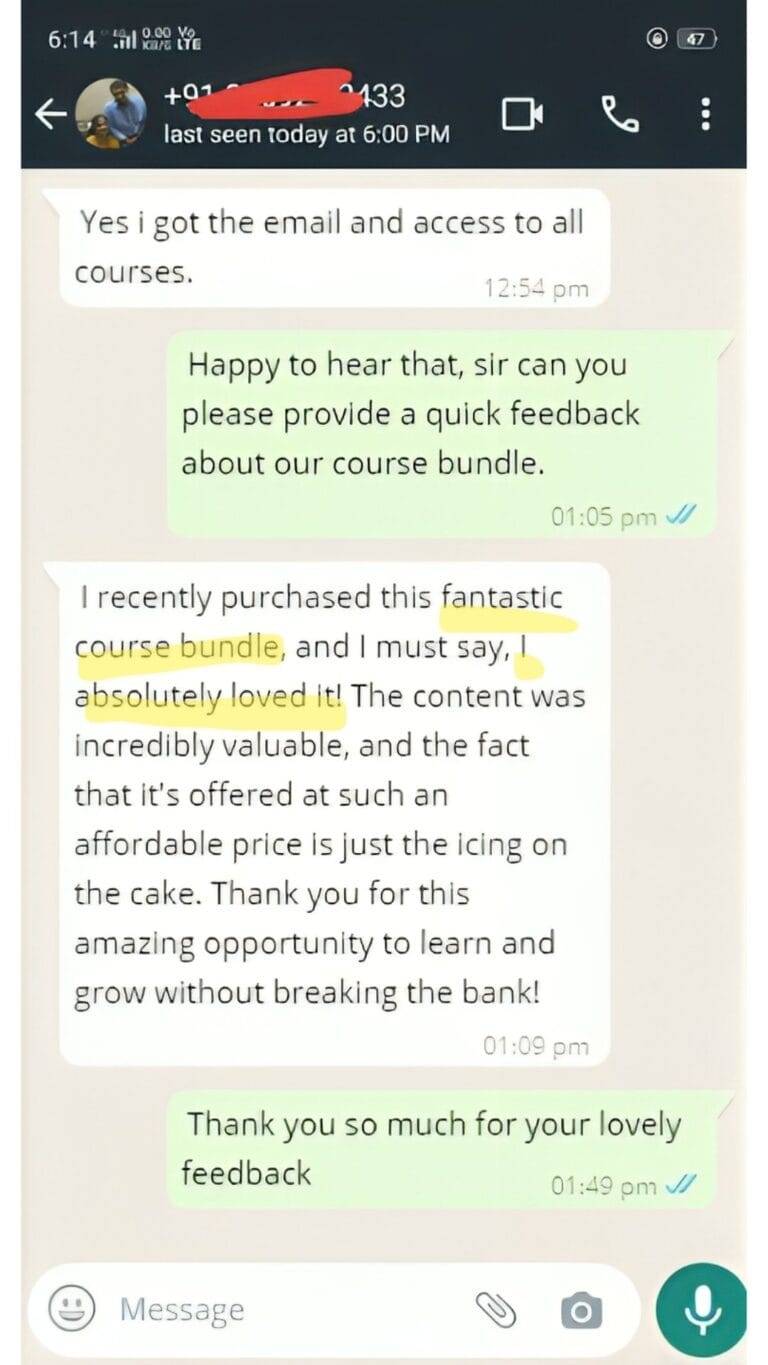Open the emoji picker
Viewport: 768px width, 1365px height.
[73, 1308]
